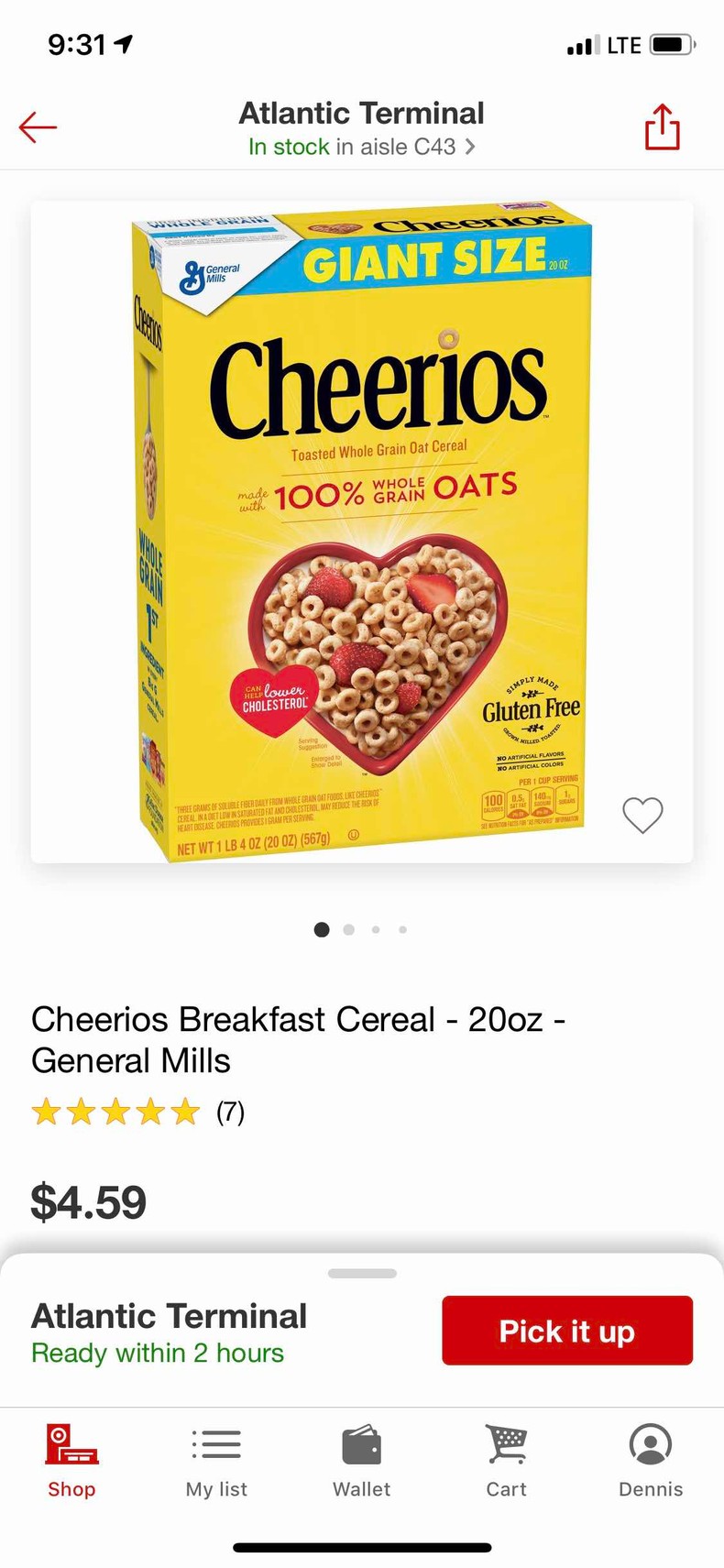Open the Cheerios product image

362,532
